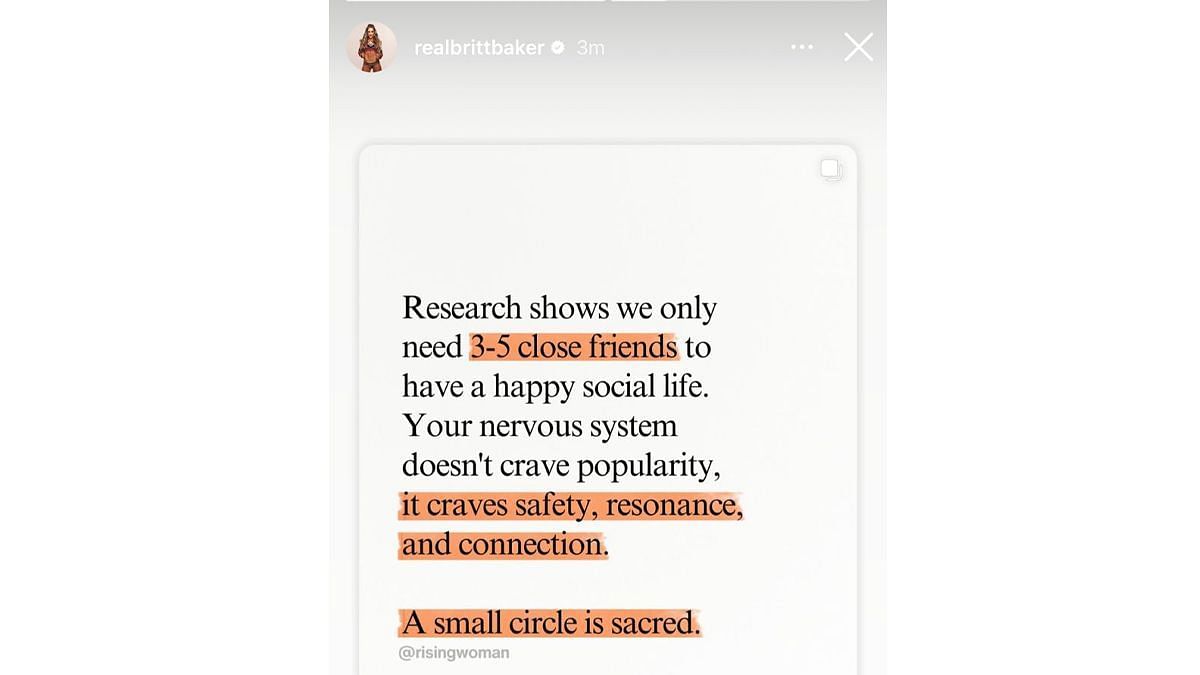Open the reshared risingwoman post

(607, 420)
